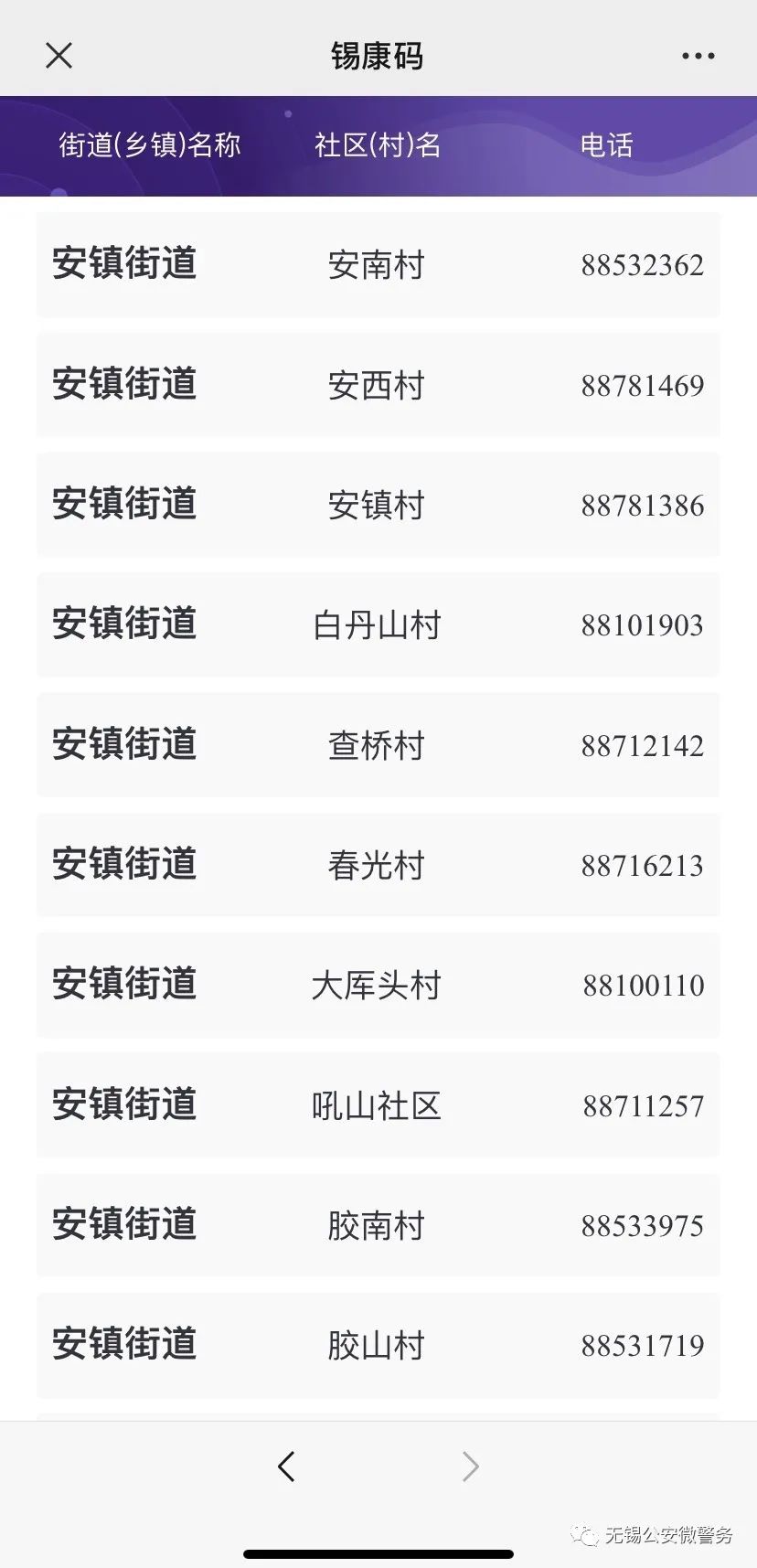Select the 安南村 row
Image resolution: width=757 pixels, height=1568 pixels.
point(378,264)
